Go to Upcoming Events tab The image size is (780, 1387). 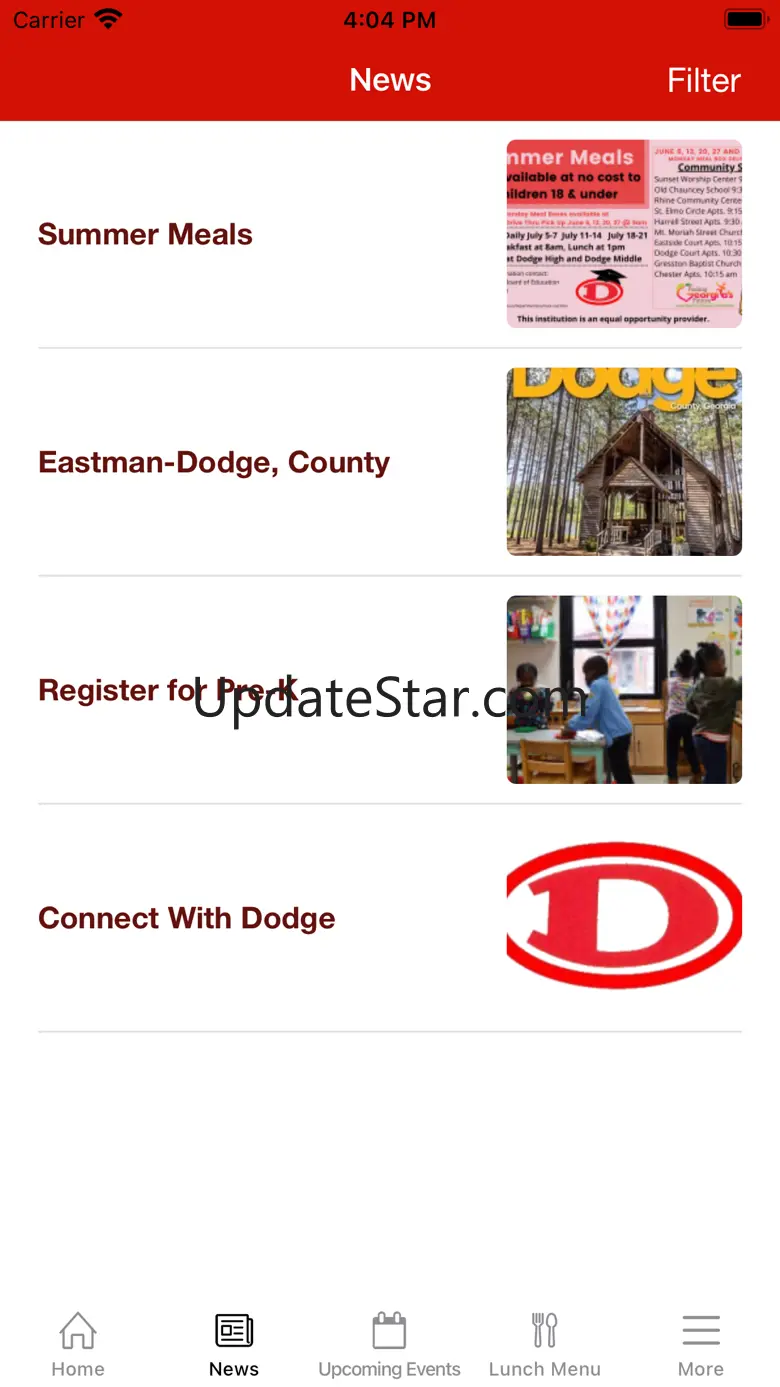click(x=389, y=1345)
